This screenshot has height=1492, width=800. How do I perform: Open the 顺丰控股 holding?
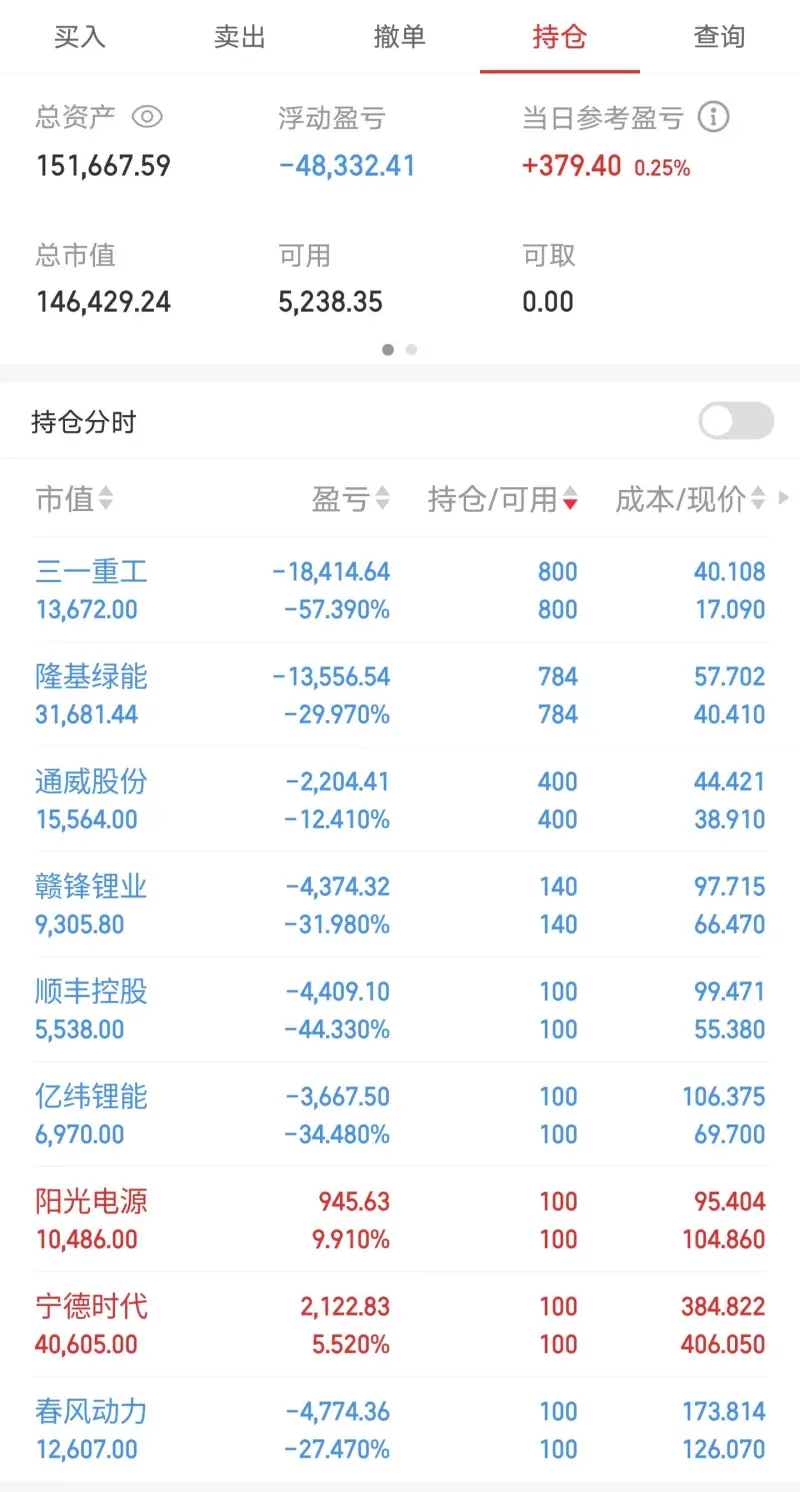tap(400, 1010)
